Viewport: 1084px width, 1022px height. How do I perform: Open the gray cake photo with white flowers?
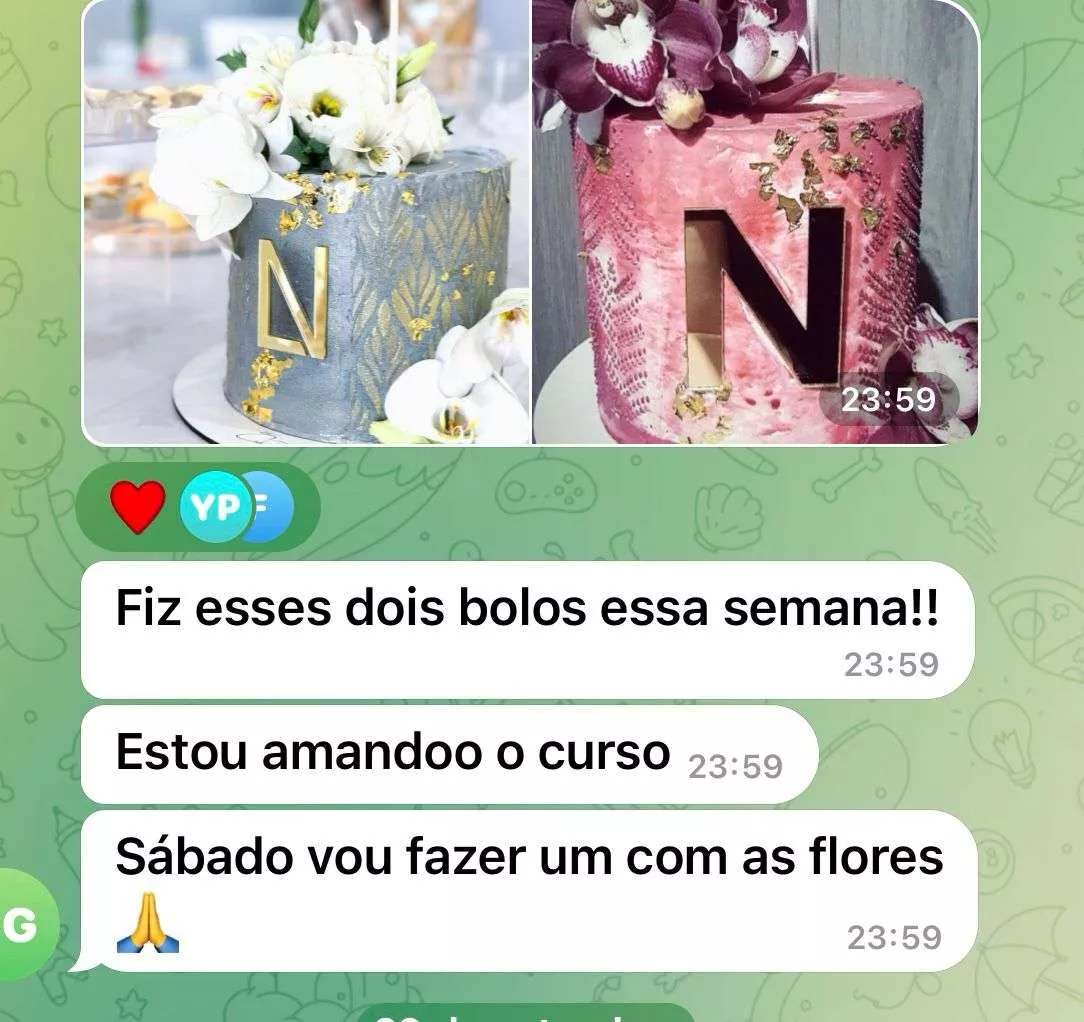click(x=306, y=220)
